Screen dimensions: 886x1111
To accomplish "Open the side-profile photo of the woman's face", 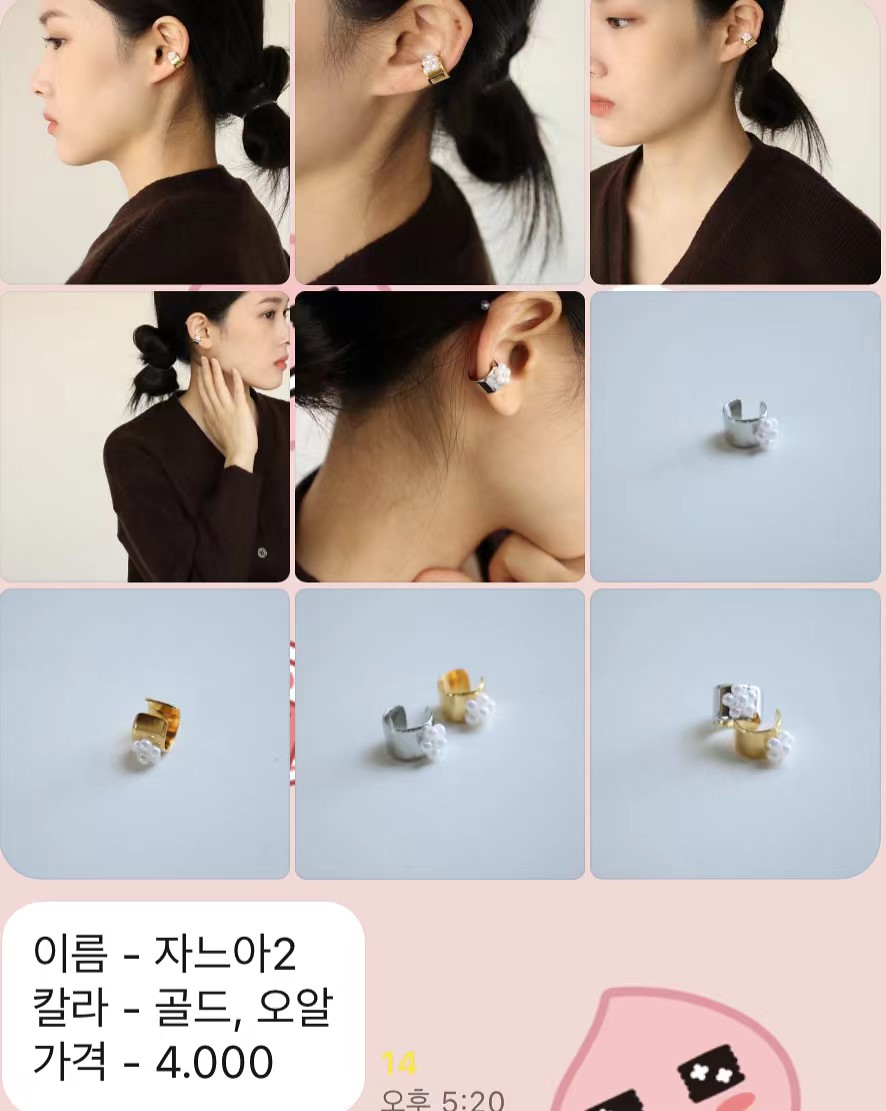I will [x=145, y=141].
